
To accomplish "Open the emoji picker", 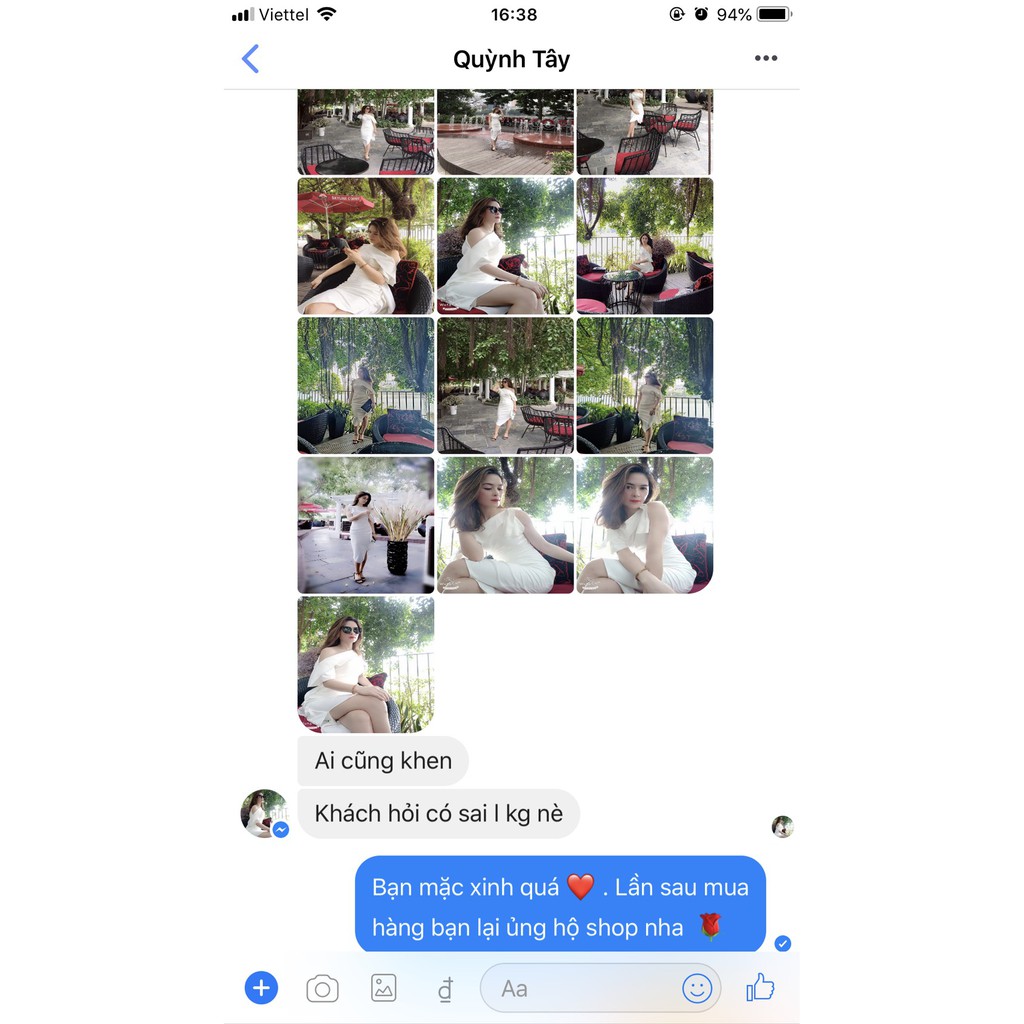I will point(697,989).
